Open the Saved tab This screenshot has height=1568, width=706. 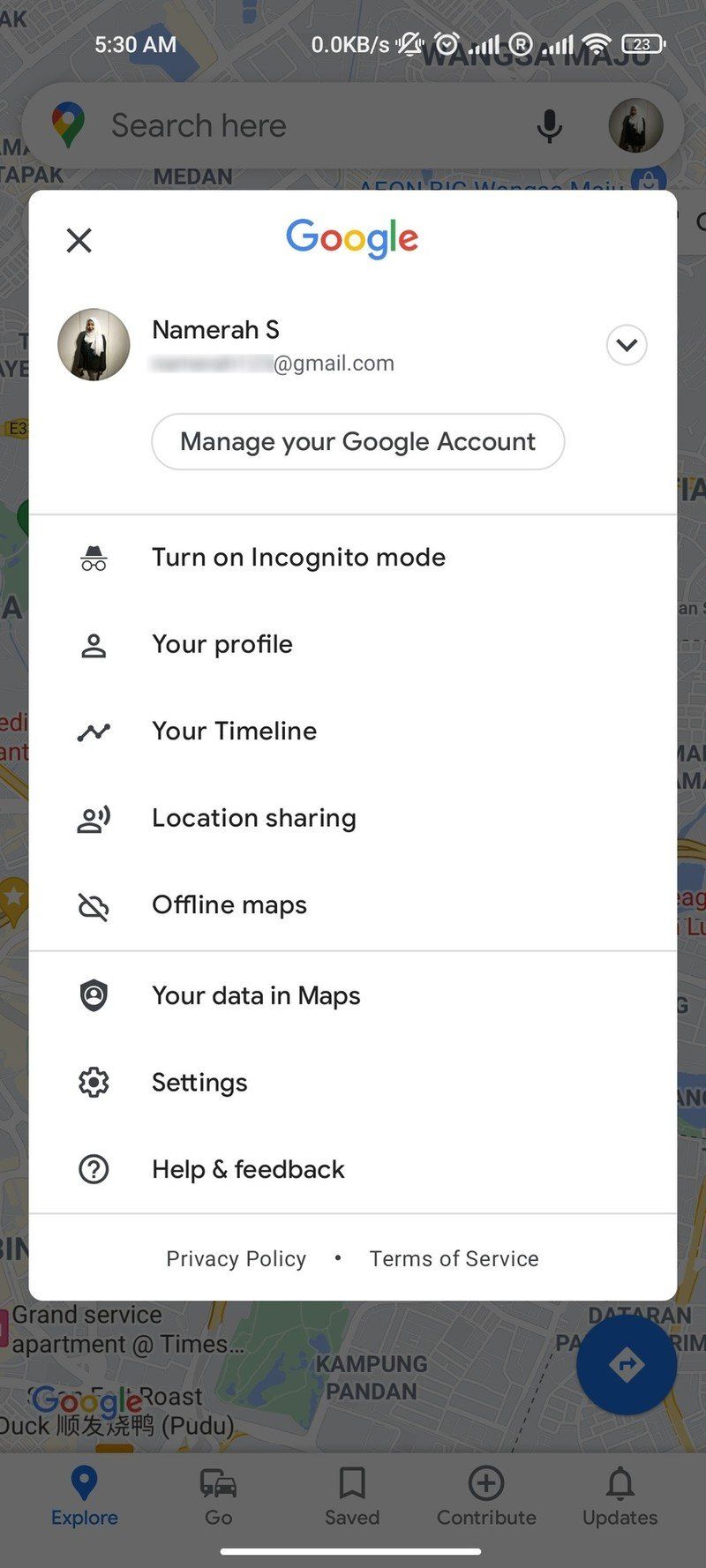pyautogui.click(x=352, y=1497)
